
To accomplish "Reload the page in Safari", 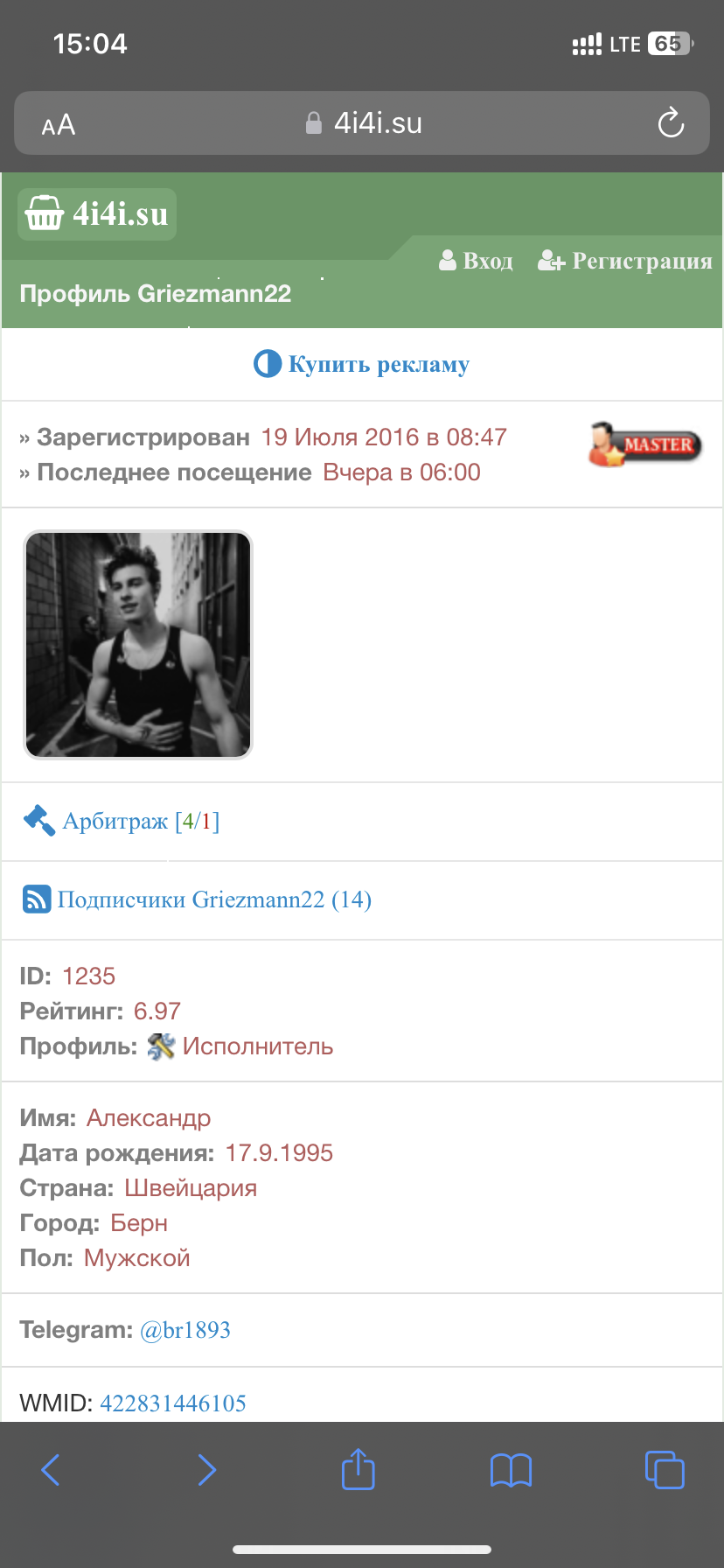I will pos(671,123).
